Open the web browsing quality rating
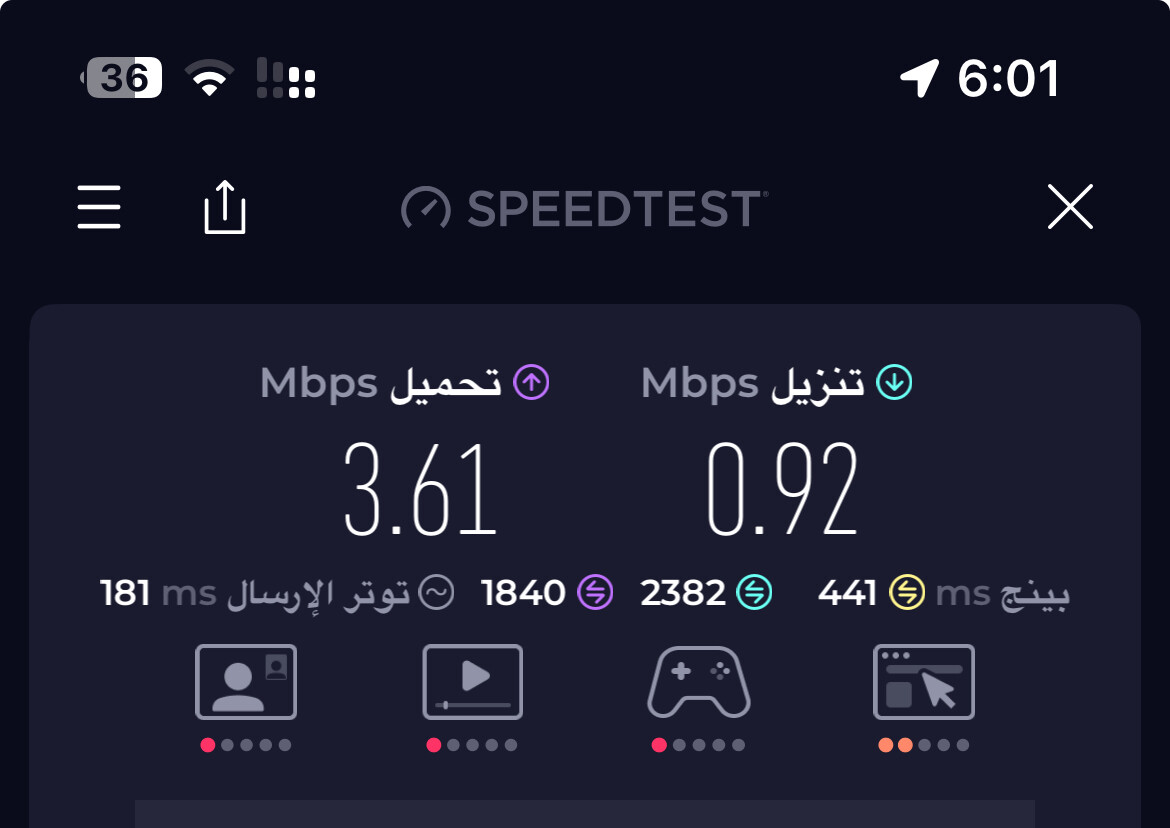The width and height of the screenshot is (1170, 828). coord(924,682)
